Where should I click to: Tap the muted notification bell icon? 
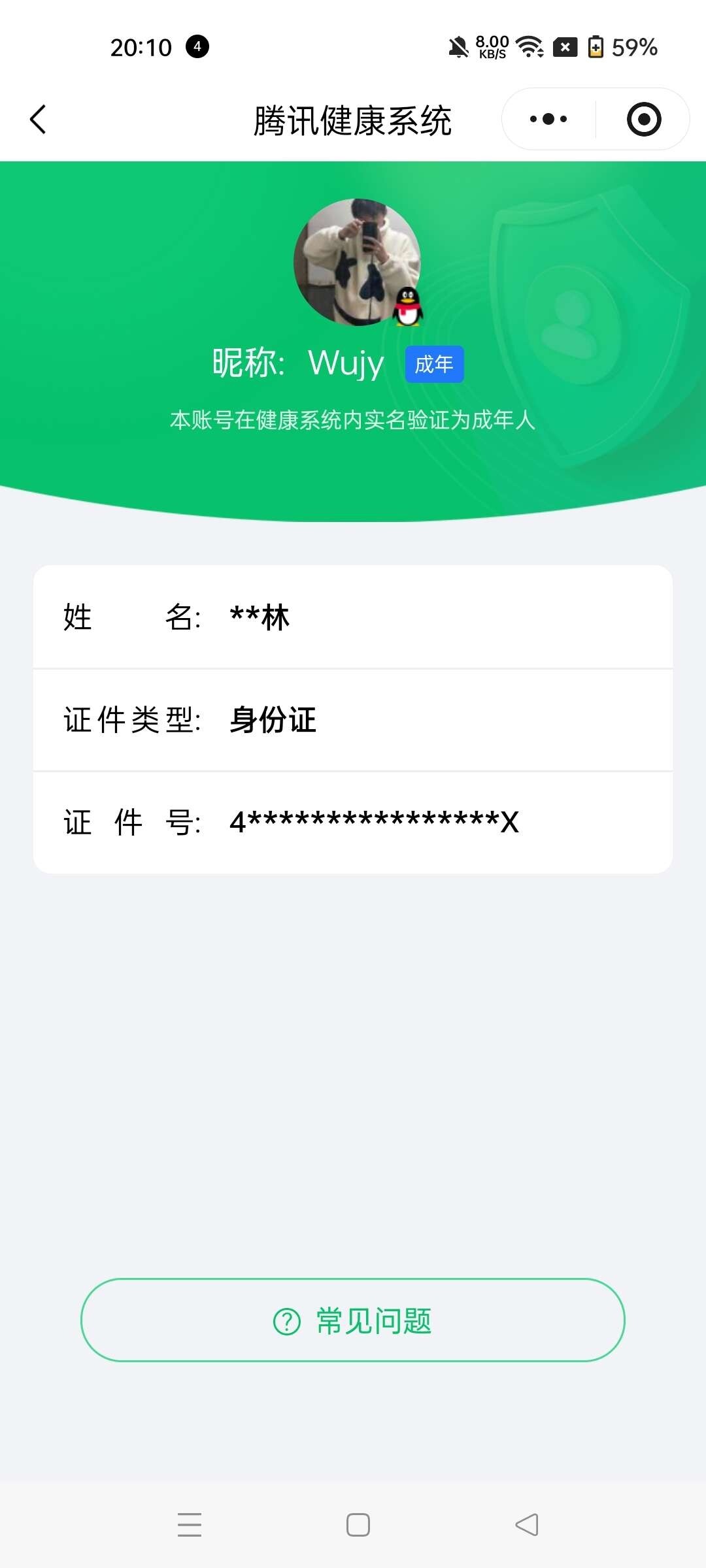click(458, 46)
